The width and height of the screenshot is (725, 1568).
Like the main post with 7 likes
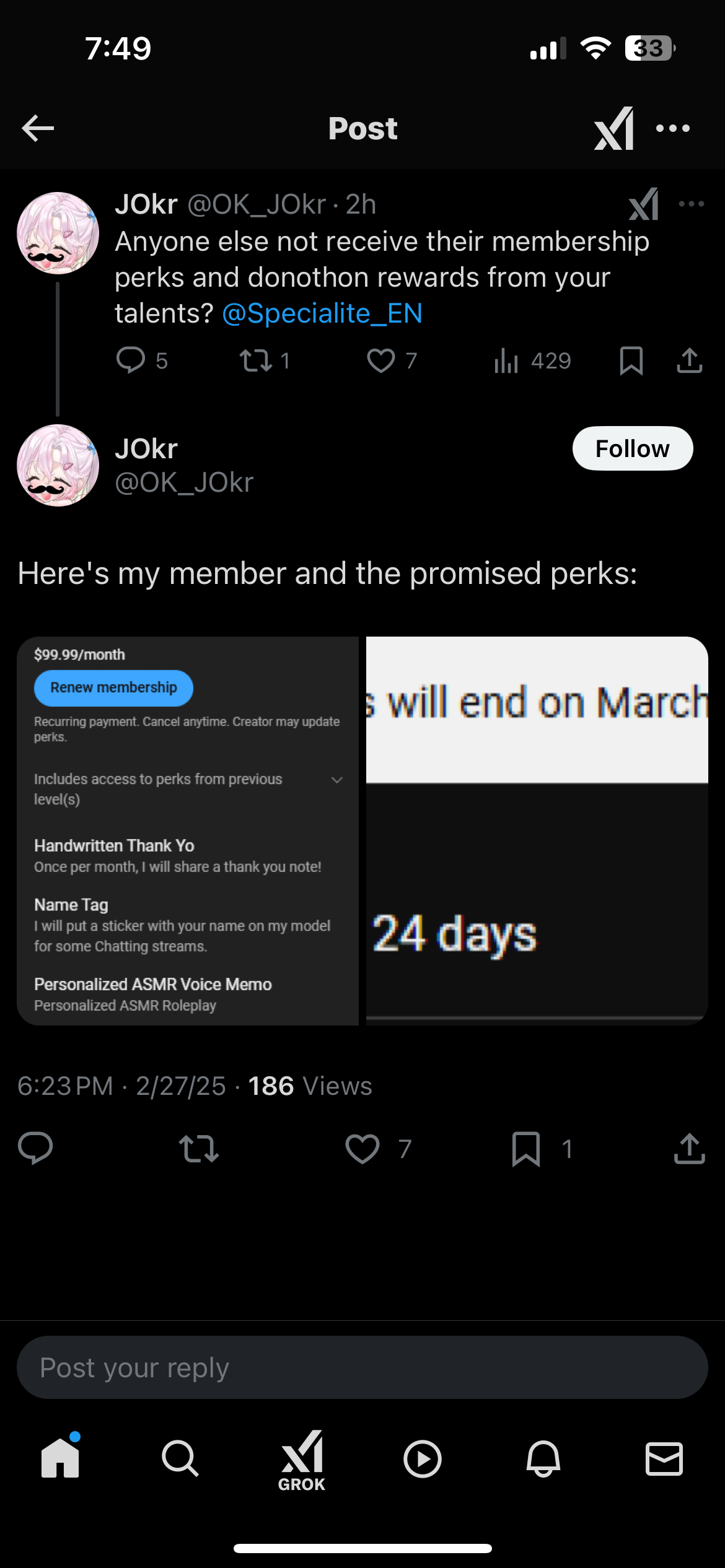click(x=362, y=1149)
